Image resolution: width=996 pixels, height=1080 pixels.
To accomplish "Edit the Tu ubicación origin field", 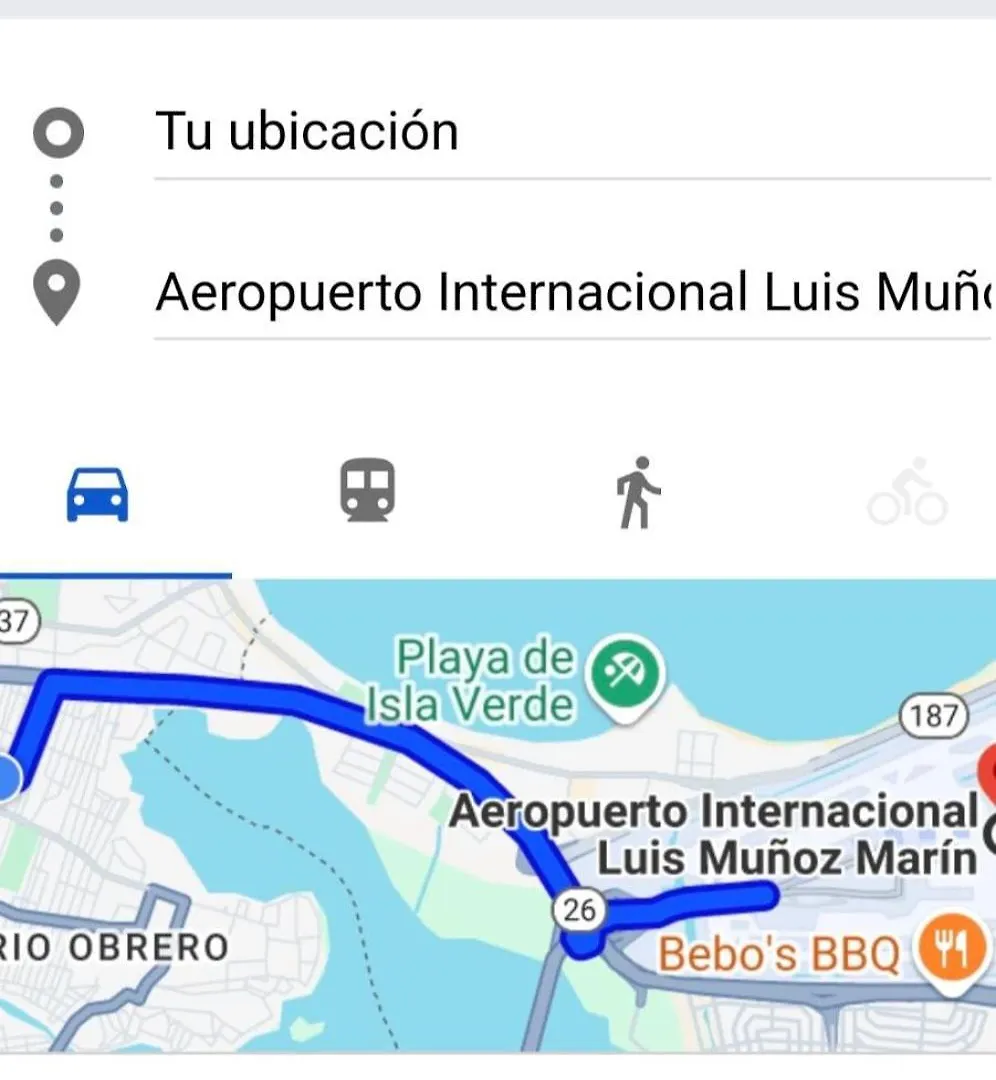I will click(x=570, y=133).
